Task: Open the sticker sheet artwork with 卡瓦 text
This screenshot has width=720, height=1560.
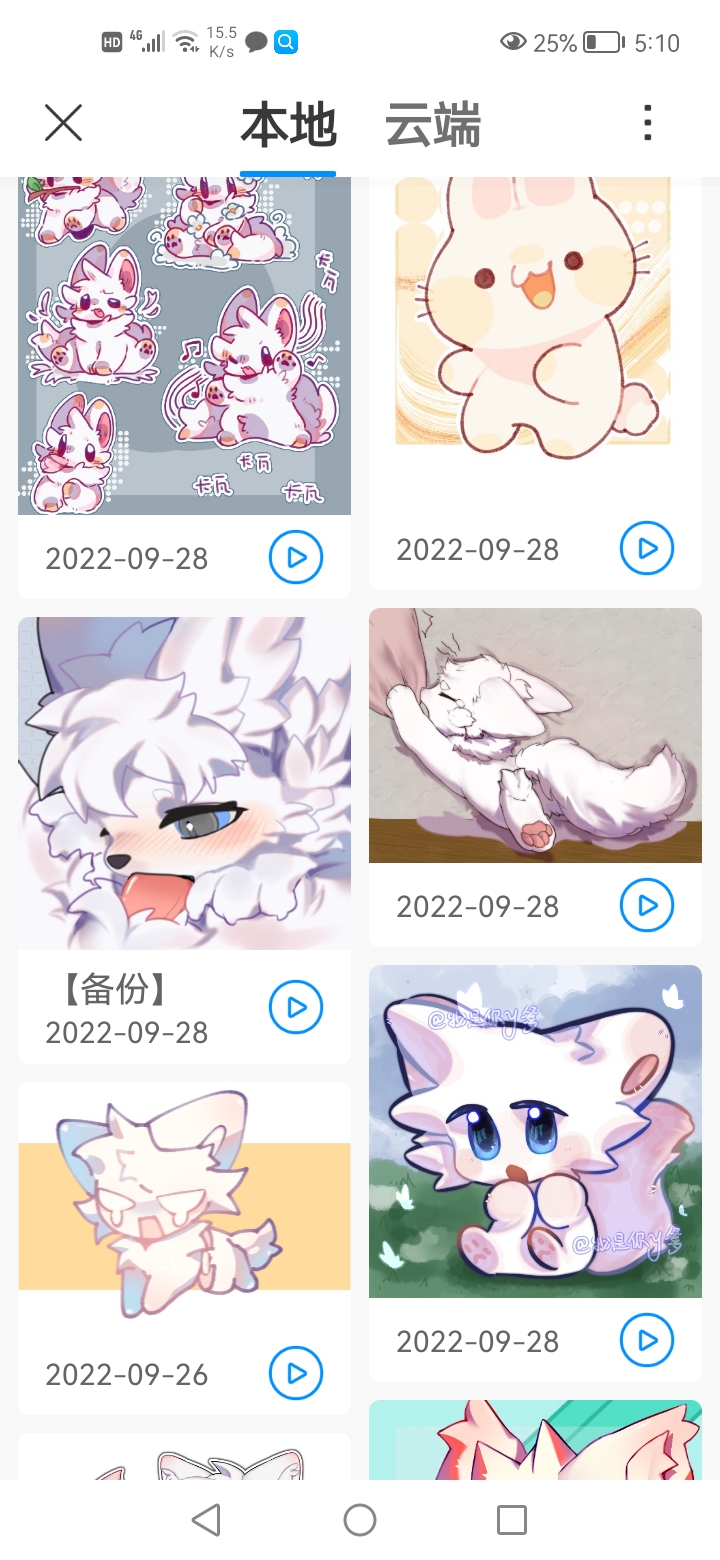Action: [x=184, y=345]
